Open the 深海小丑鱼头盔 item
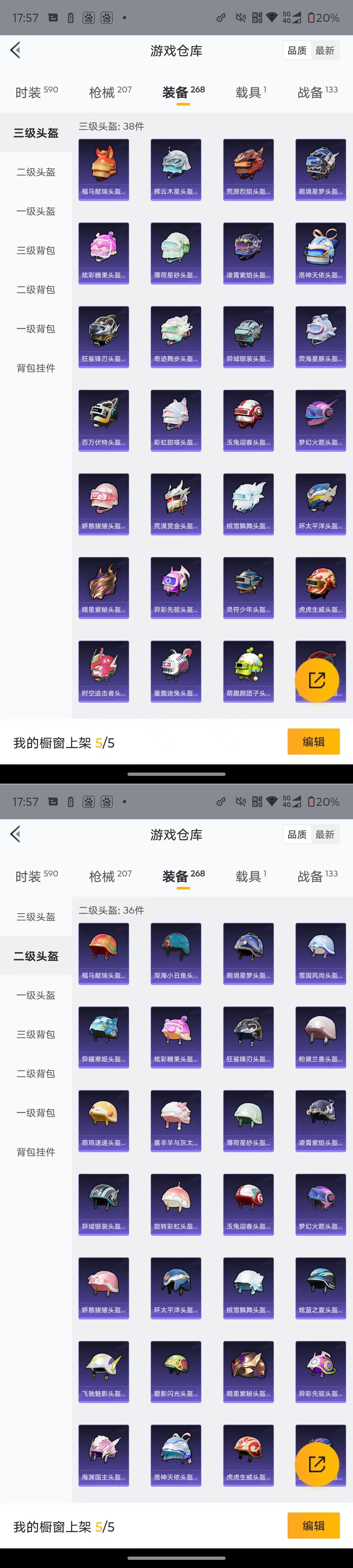Image resolution: width=353 pixels, height=1568 pixels. 176,953
